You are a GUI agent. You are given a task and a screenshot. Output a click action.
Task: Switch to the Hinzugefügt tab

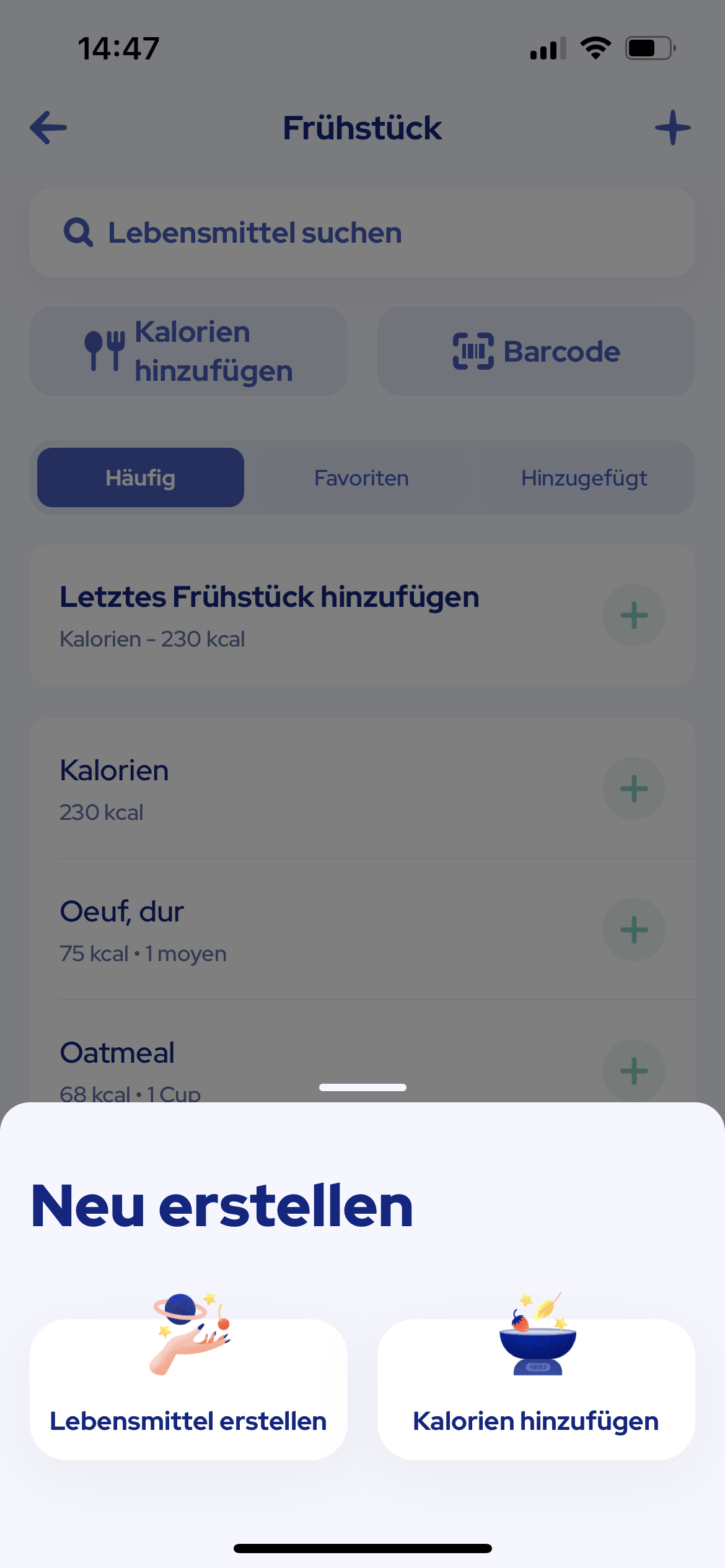pos(584,477)
